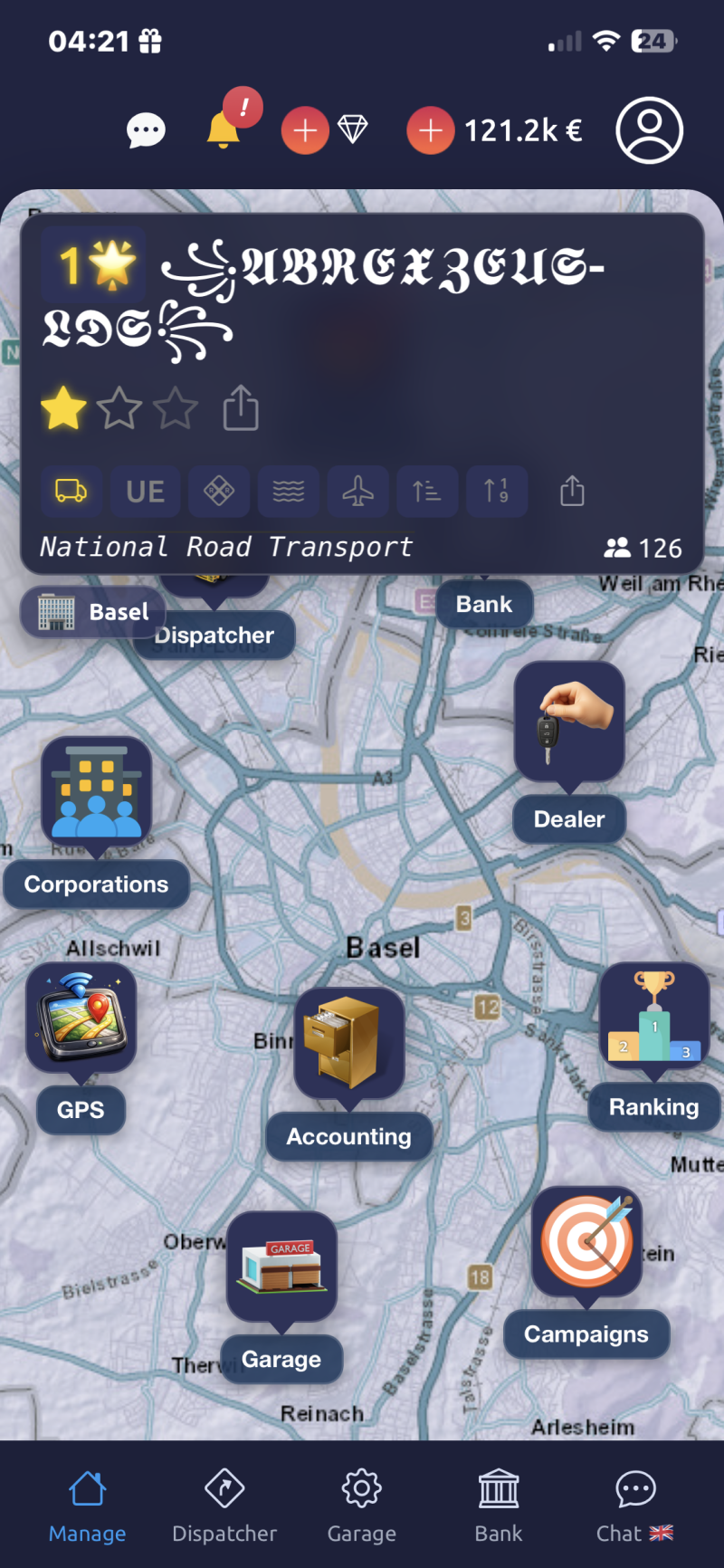Switch to the Chat tab
The image size is (724, 1568).
pyautogui.click(x=634, y=1506)
